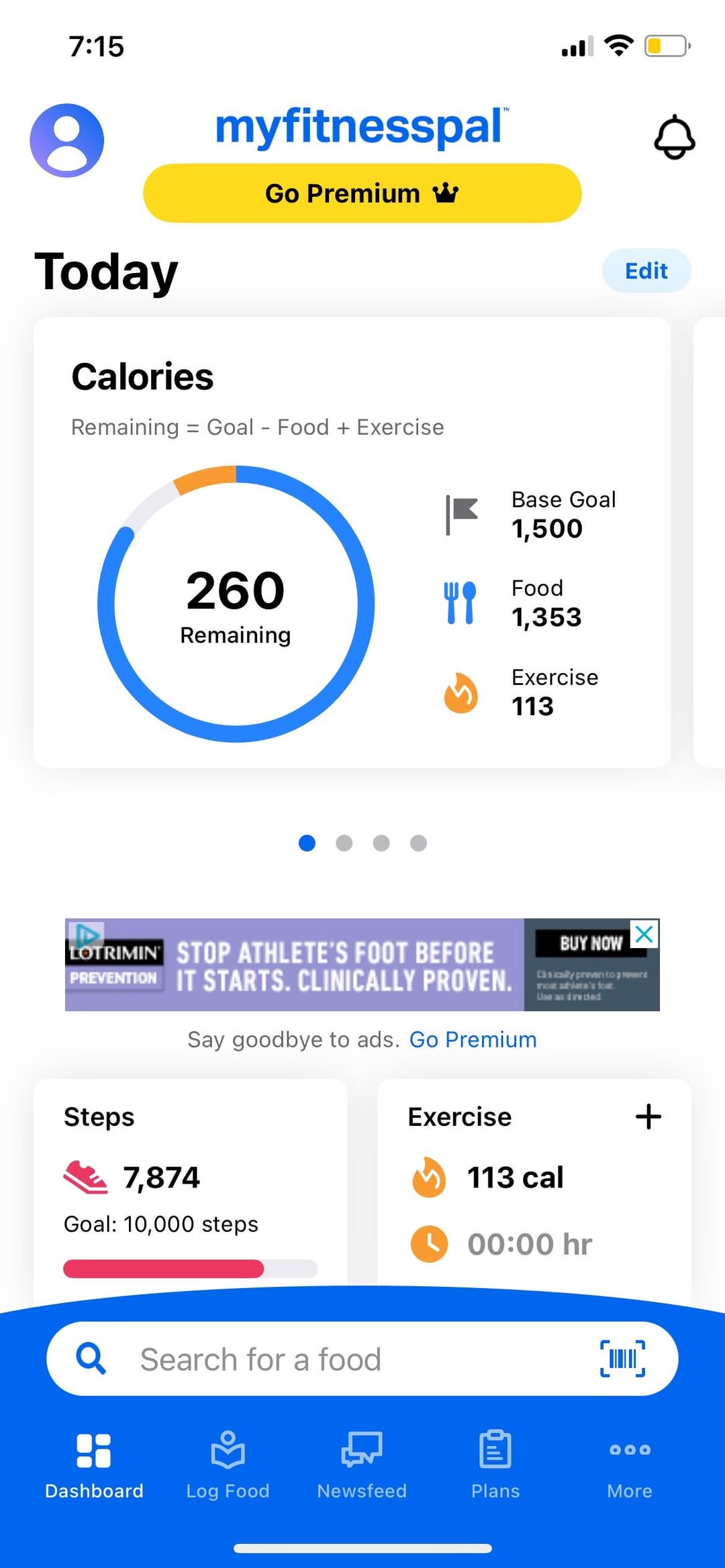Open the notifications bell
This screenshot has height=1568, width=725.
674,138
